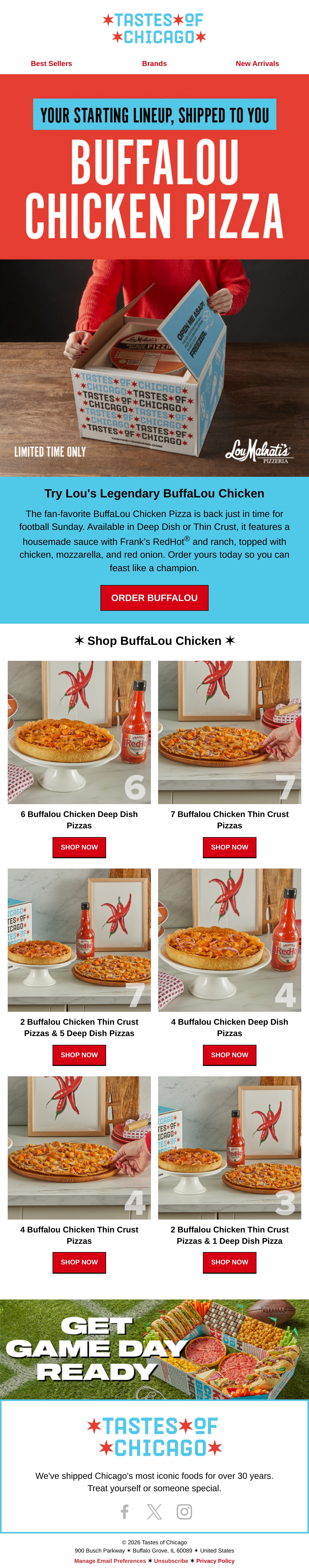Shop now for 2 Thin Crust & 5 Deep Dish
Viewport: 309px width, 1568px height.
coord(79,1055)
